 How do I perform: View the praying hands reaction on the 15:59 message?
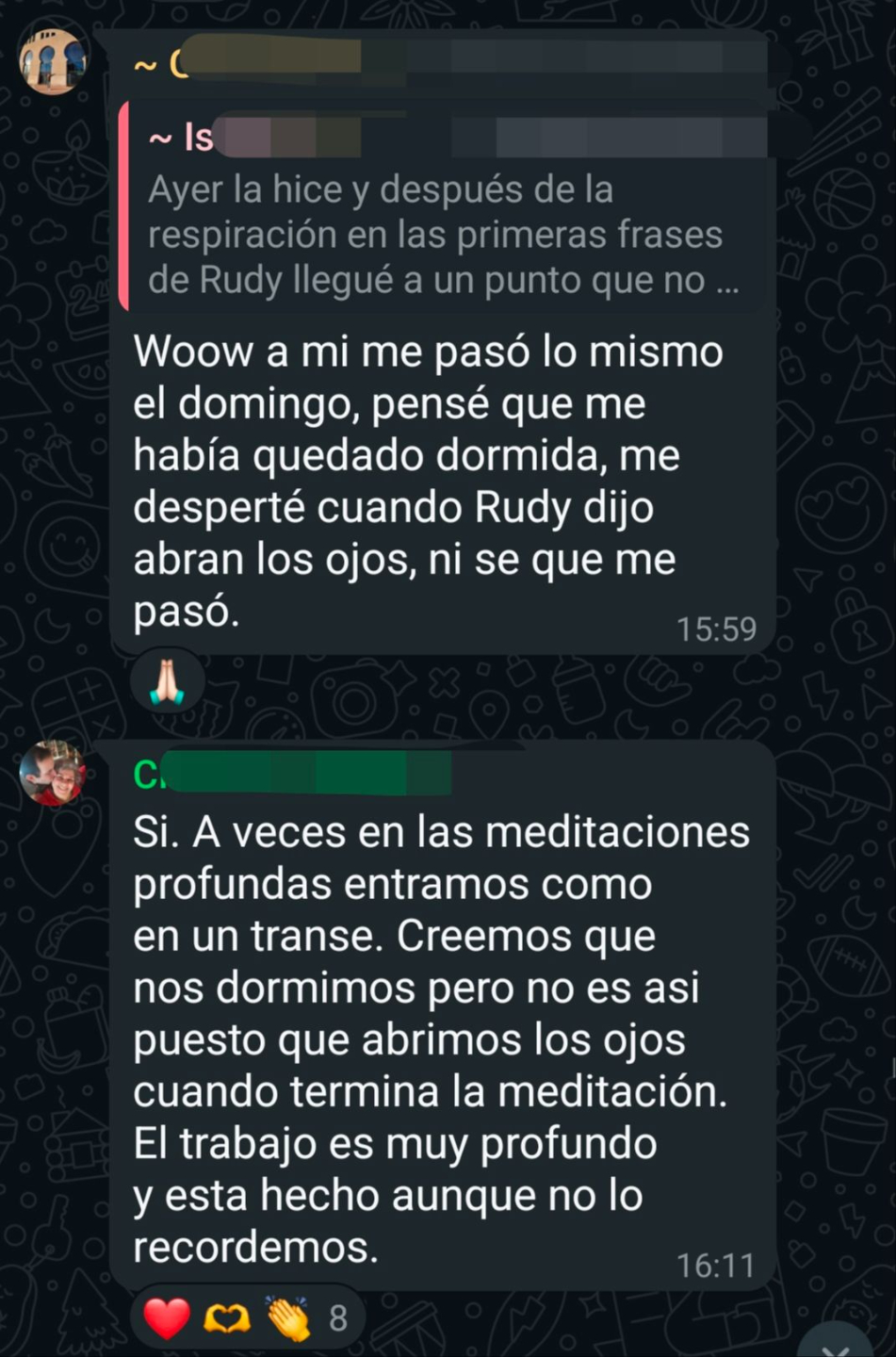[167, 681]
